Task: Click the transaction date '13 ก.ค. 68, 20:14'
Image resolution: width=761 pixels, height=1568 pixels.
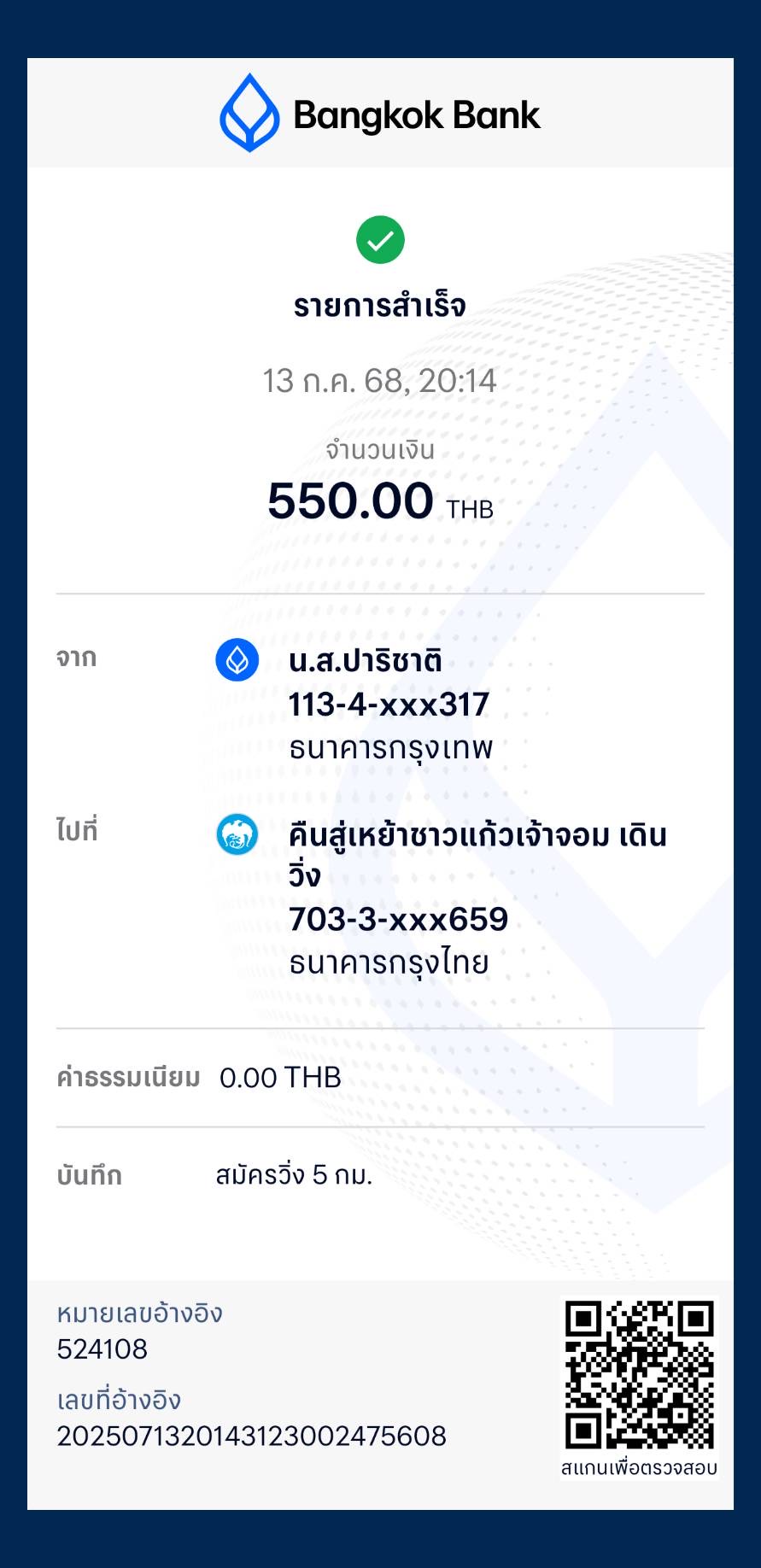Action: 380,383
